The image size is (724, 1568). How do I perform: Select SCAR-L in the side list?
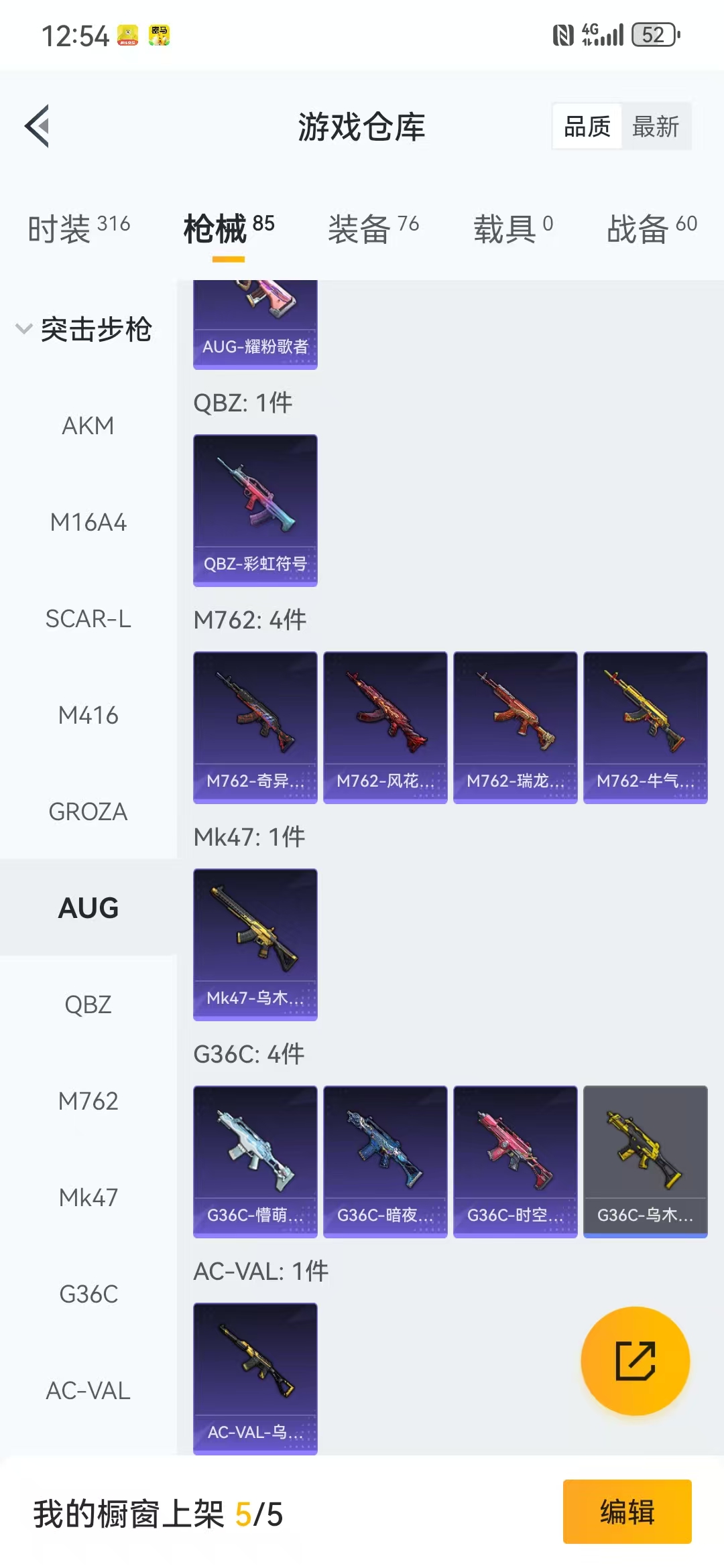point(88,619)
